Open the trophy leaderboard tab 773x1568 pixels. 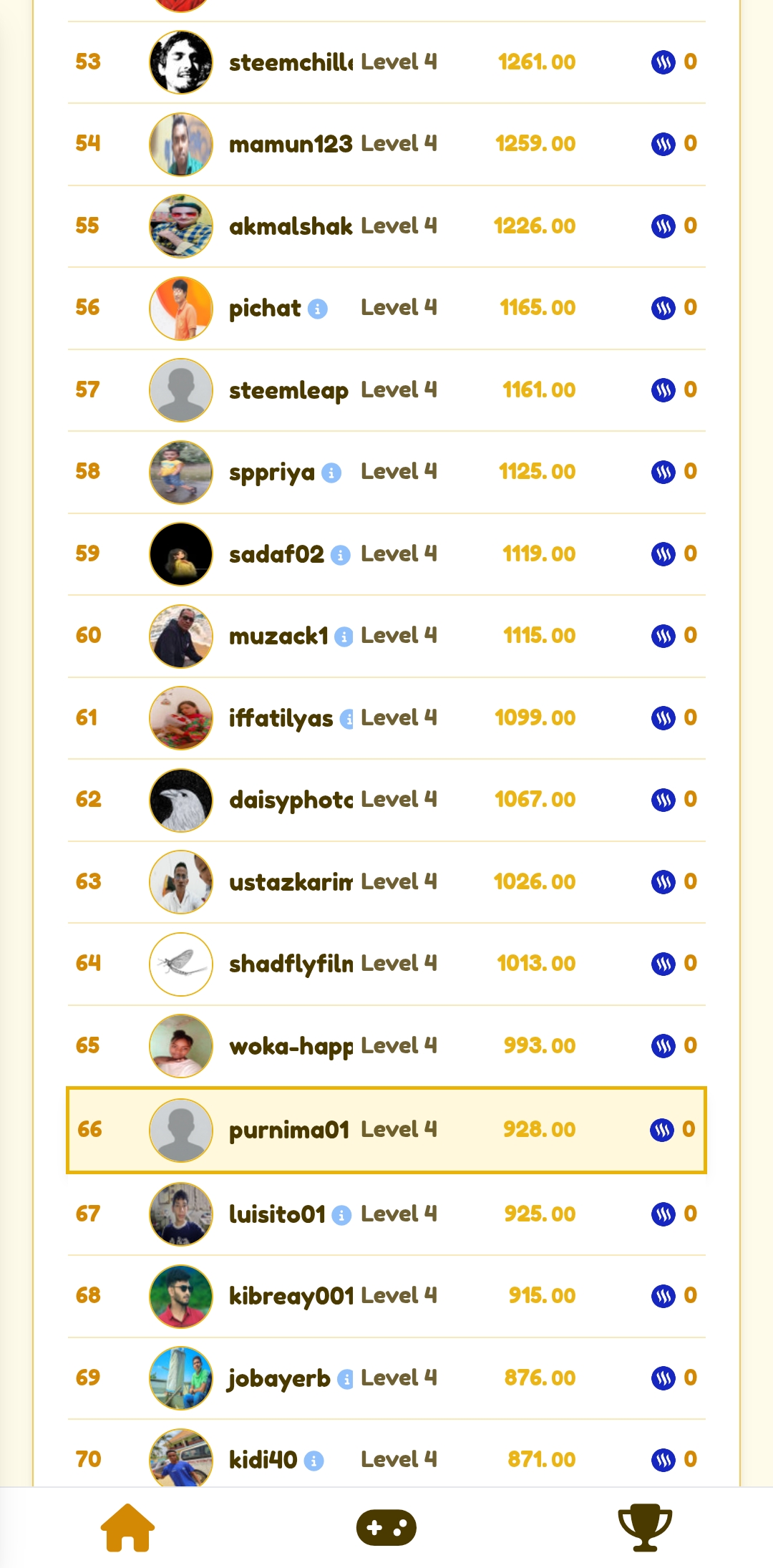644,1528
